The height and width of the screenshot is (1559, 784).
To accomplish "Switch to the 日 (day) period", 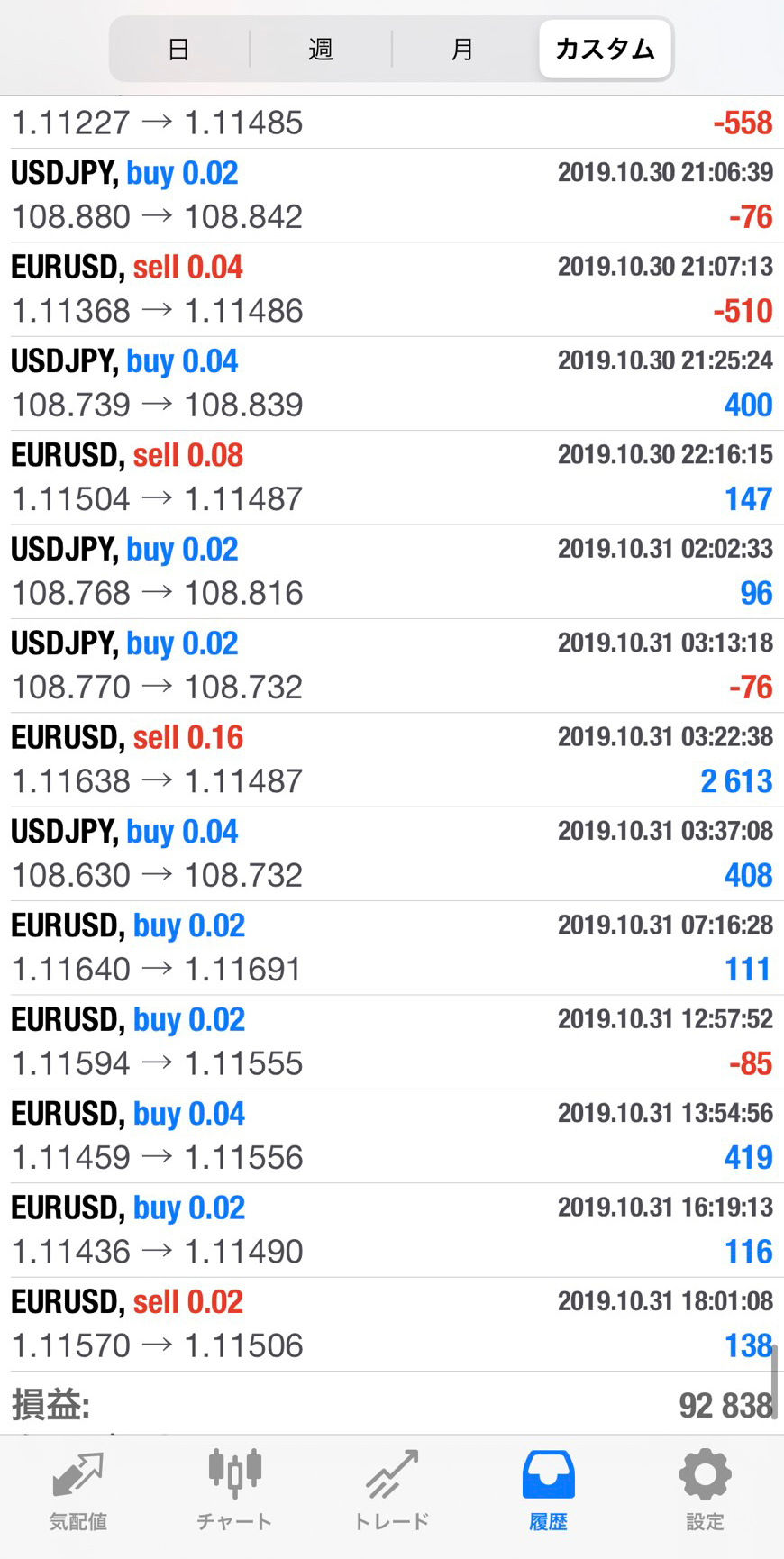I will click(x=178, y=49).
